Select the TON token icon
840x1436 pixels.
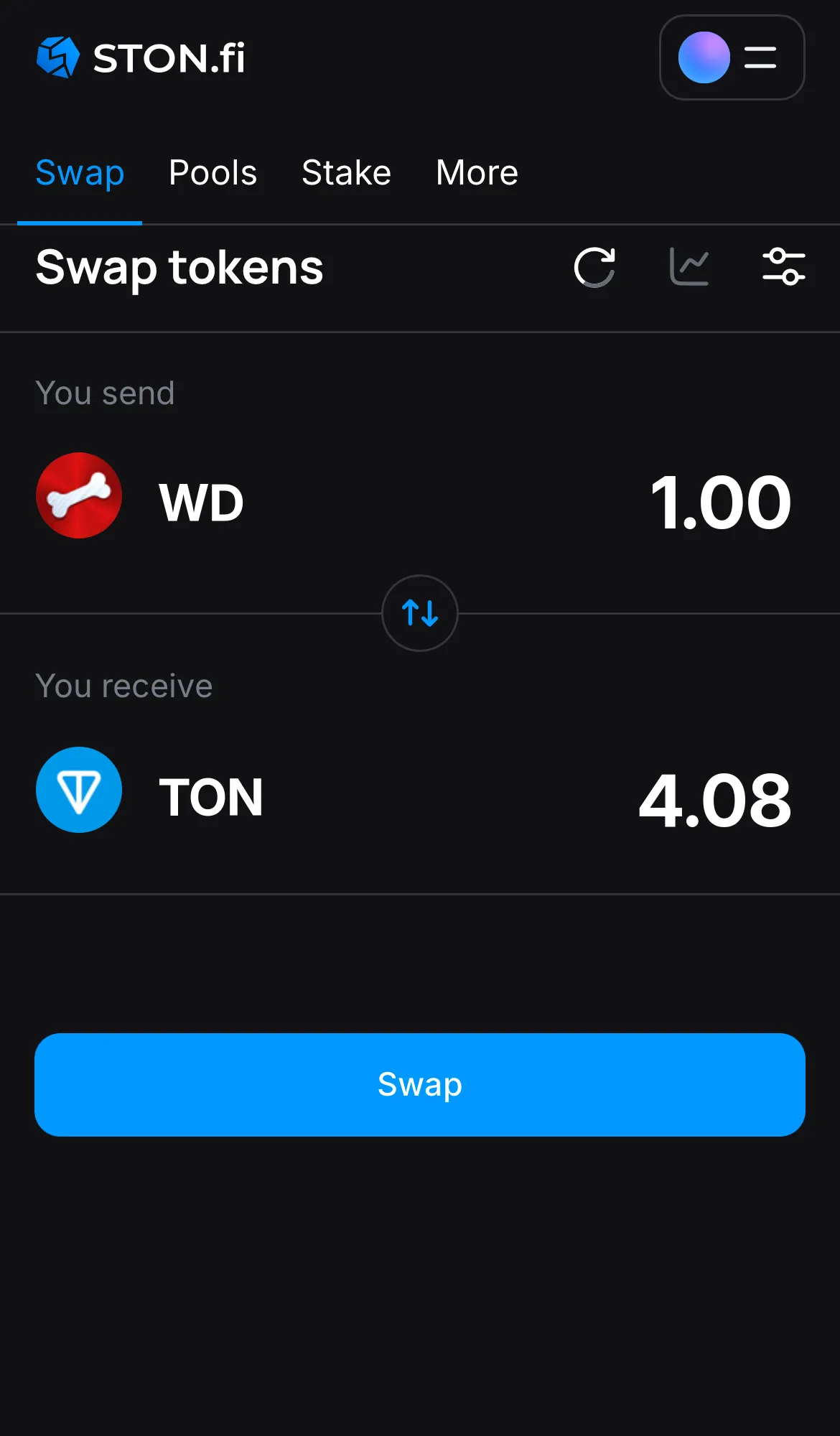(79, 790)
